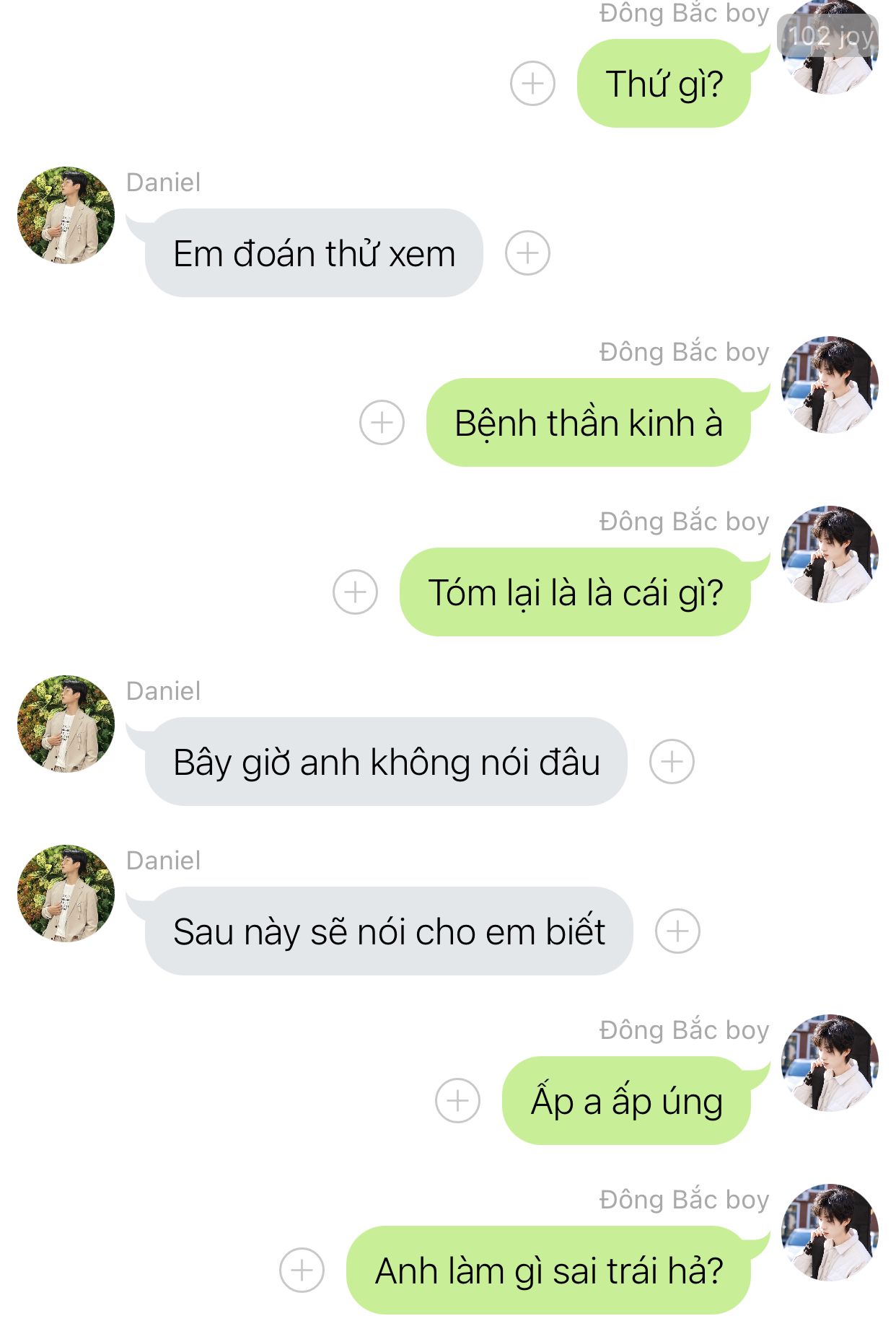Tap the plus icon next to "Em đoán thử xem"

[527, 253]
